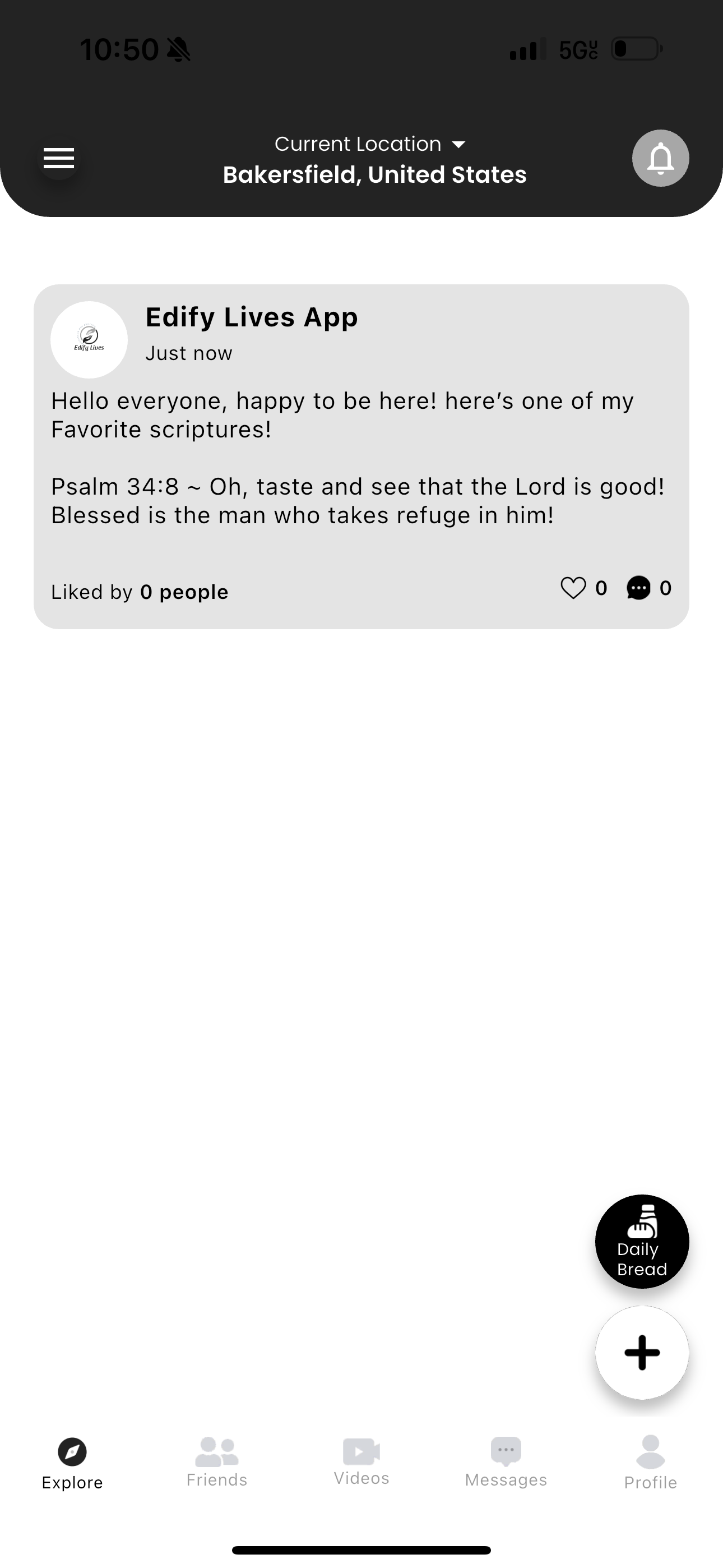Select the Explore tab
The width and height of the screenshot is (723, 1568).
pyautogui.click(x=72, y=1463)
